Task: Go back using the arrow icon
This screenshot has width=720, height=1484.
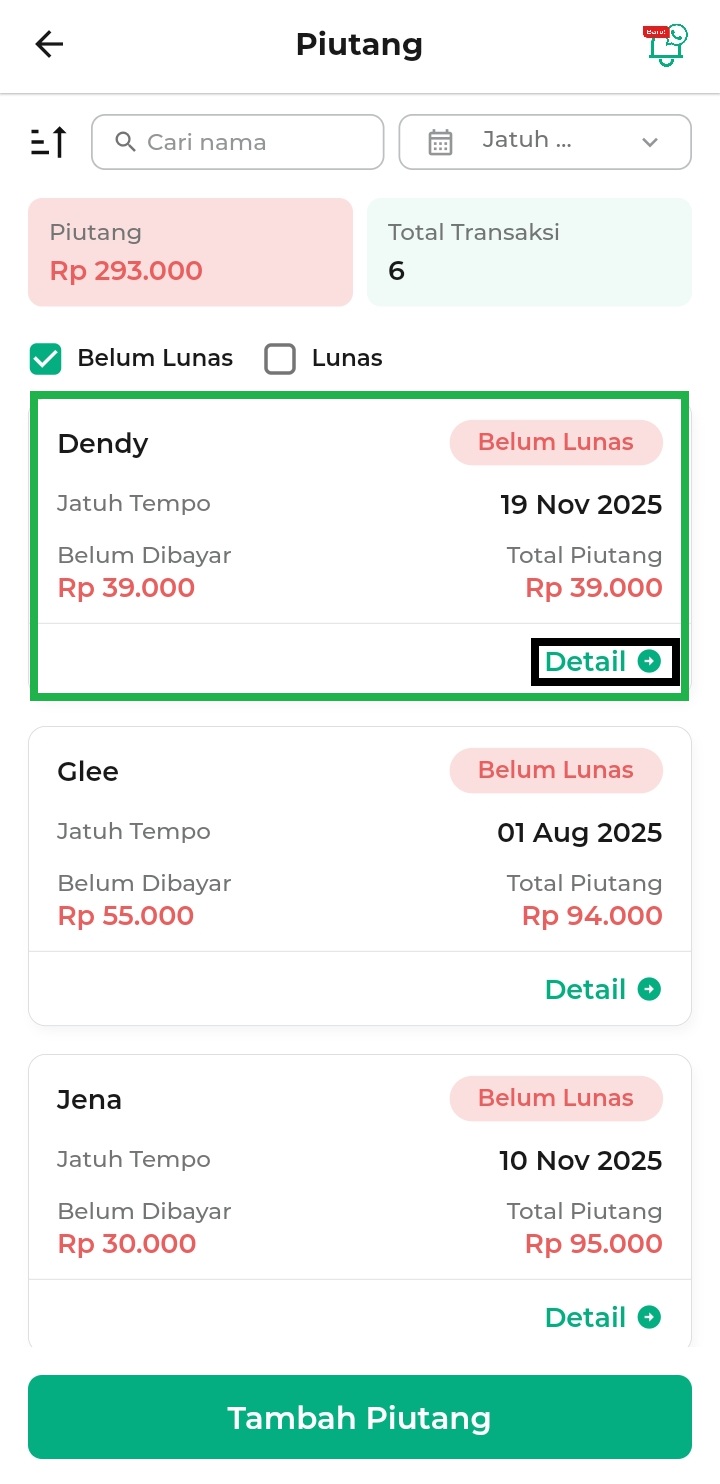Action: pos(49,44)
